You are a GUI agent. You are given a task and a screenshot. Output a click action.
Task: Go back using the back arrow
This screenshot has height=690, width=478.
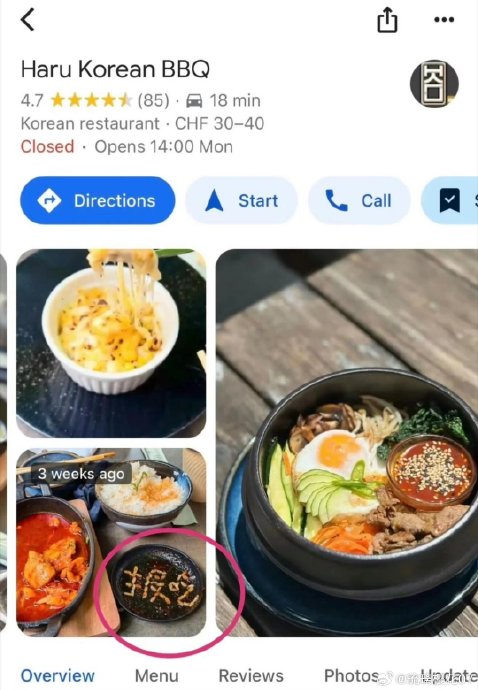(28, 20)
